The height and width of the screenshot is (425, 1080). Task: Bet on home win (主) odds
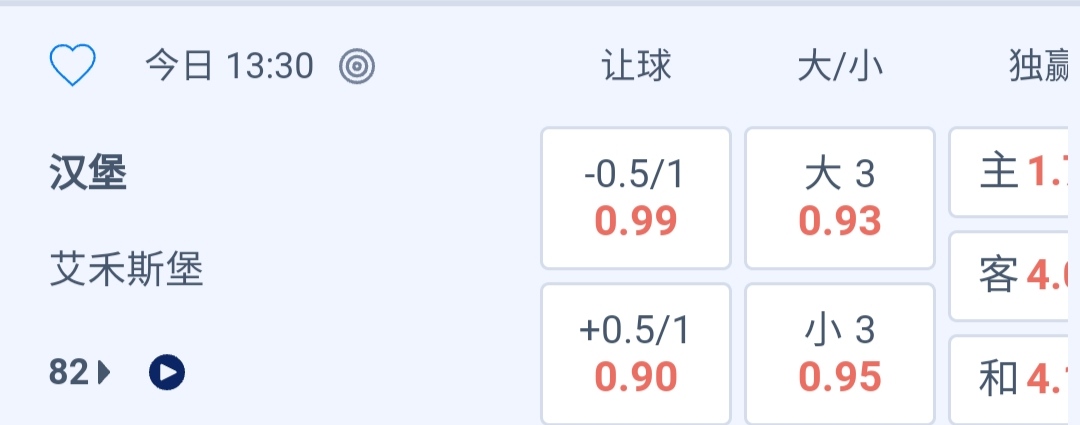(x=1015, y=173)
